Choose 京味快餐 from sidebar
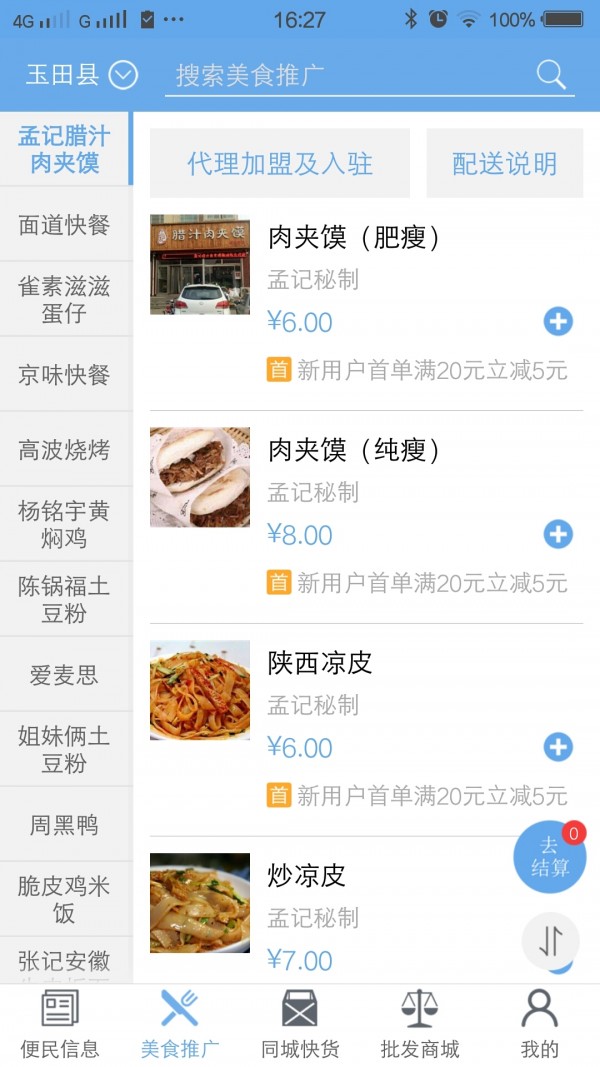 point(65,375)
